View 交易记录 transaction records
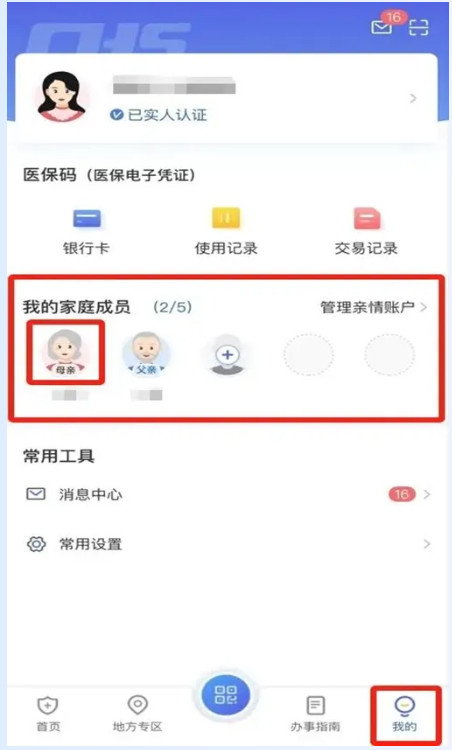This screenshot has width=452, height=750. 366,232
